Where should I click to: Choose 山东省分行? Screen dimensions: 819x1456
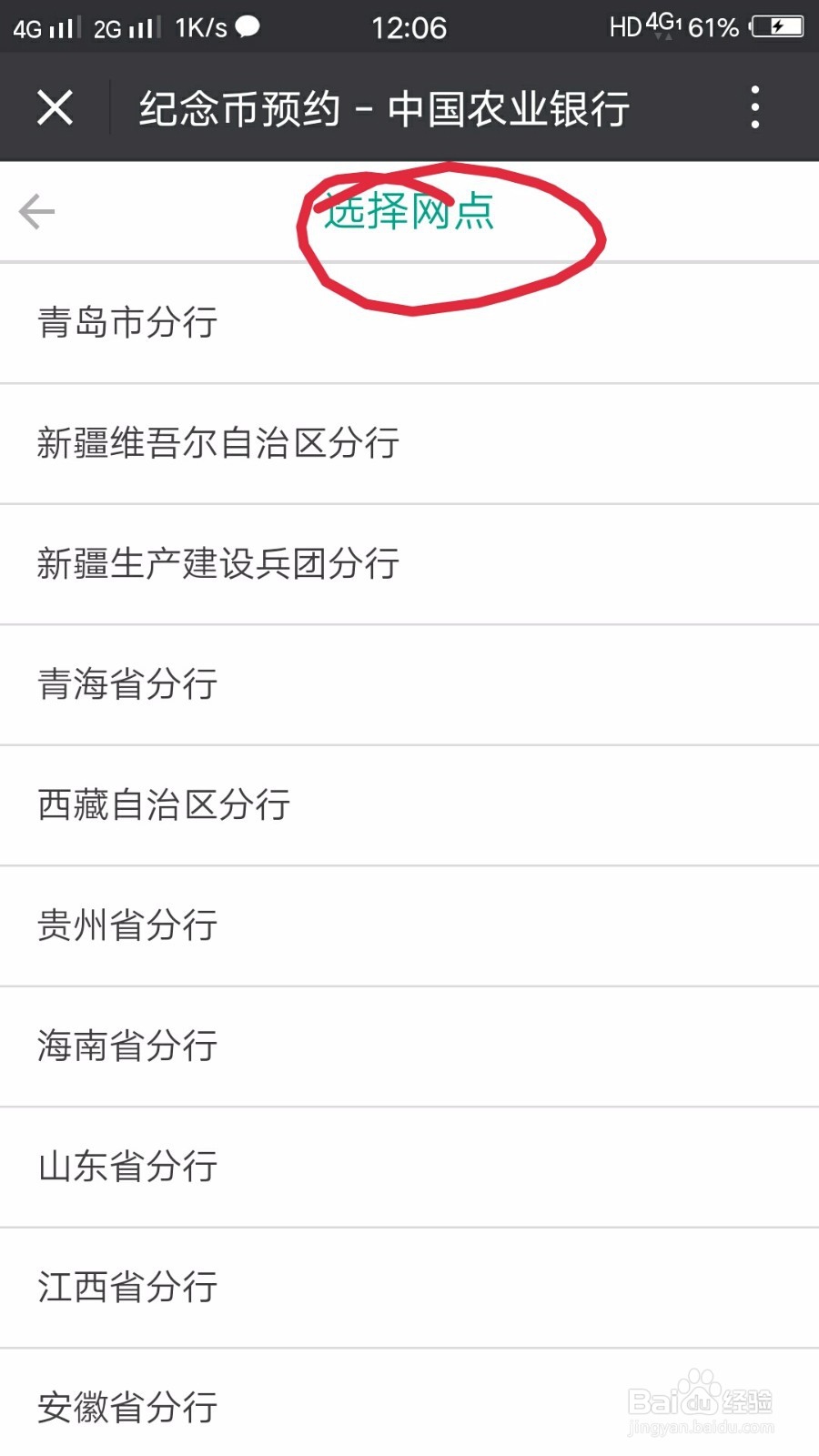tap(126, 1167)
